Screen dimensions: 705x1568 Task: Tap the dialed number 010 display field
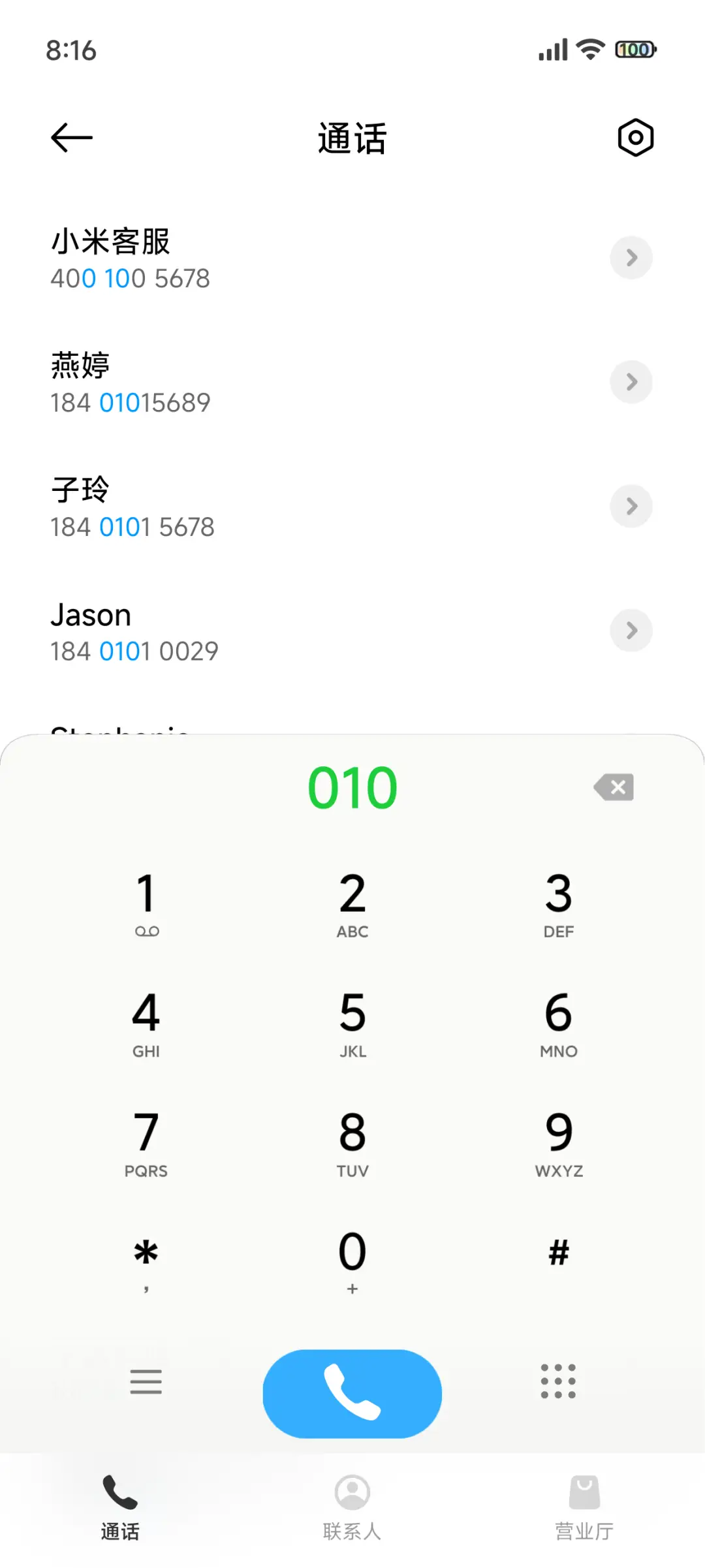click(352, 788)
